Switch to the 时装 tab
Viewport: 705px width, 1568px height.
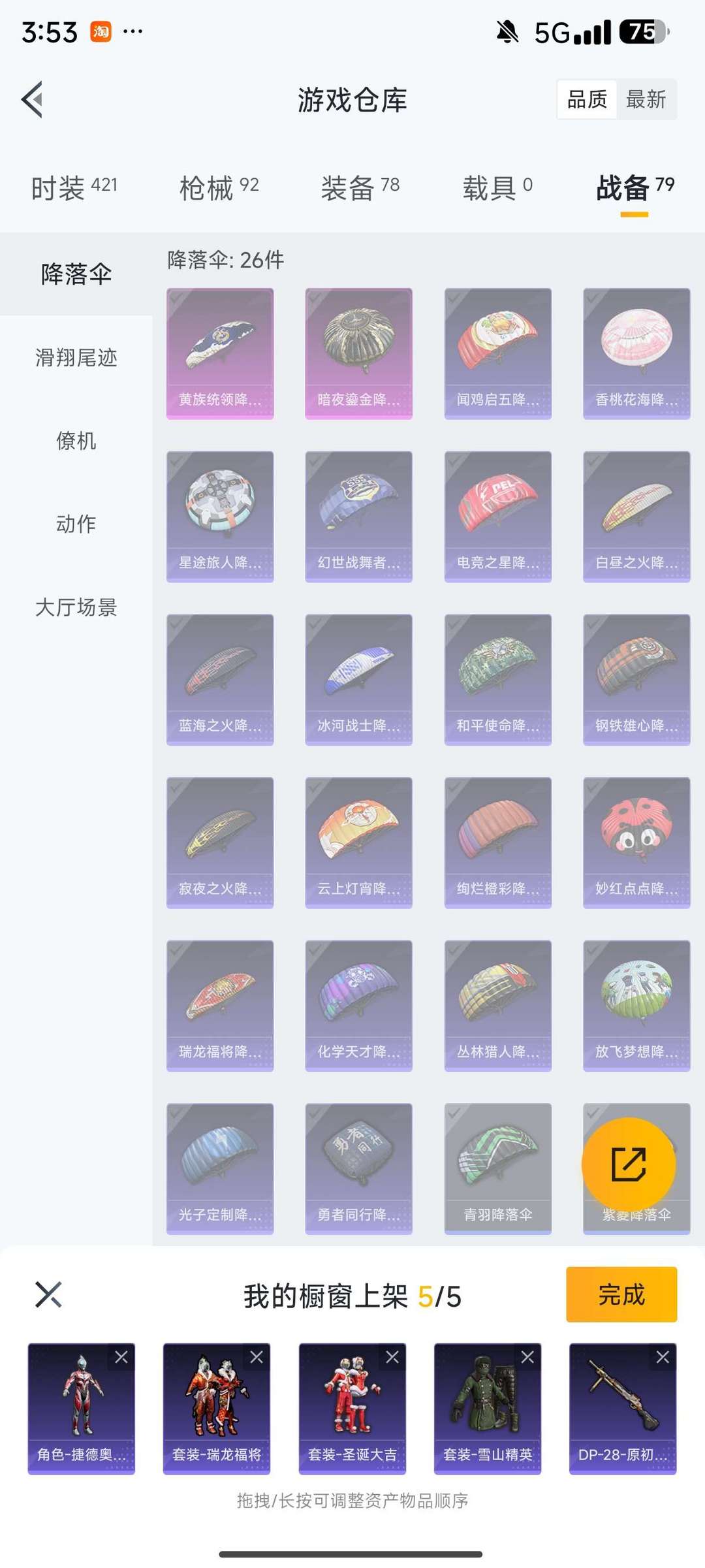tap(74, 187)
